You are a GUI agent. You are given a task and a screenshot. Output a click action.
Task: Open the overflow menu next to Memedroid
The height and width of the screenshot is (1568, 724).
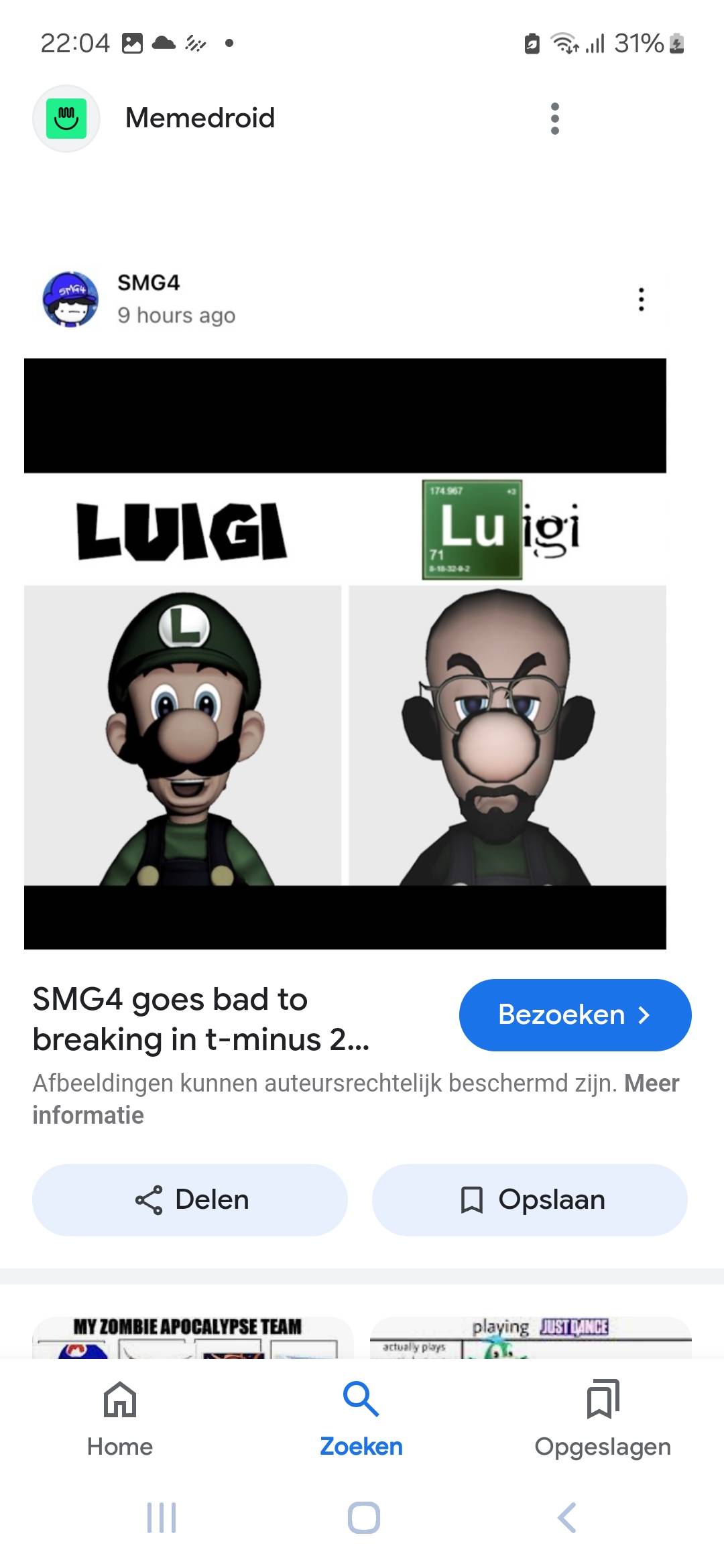point(554,119)
